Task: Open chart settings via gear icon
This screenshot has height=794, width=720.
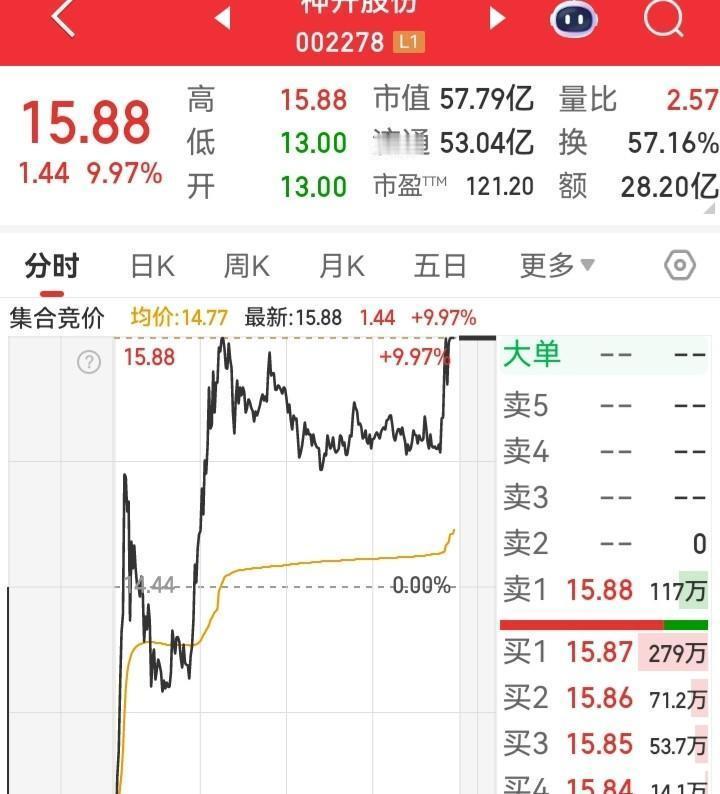Action: point(679,265)
